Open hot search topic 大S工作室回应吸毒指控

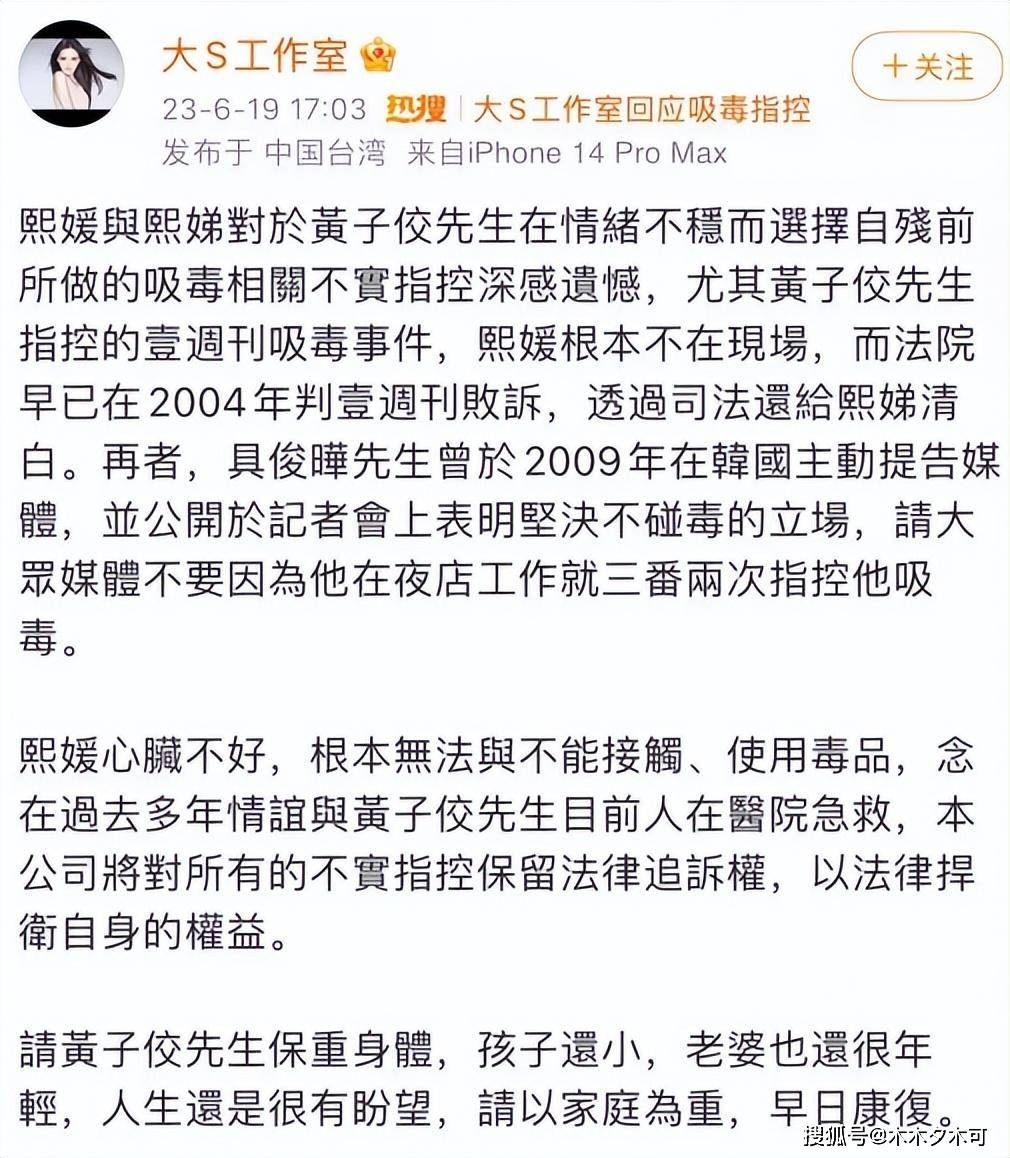point(640,108)
